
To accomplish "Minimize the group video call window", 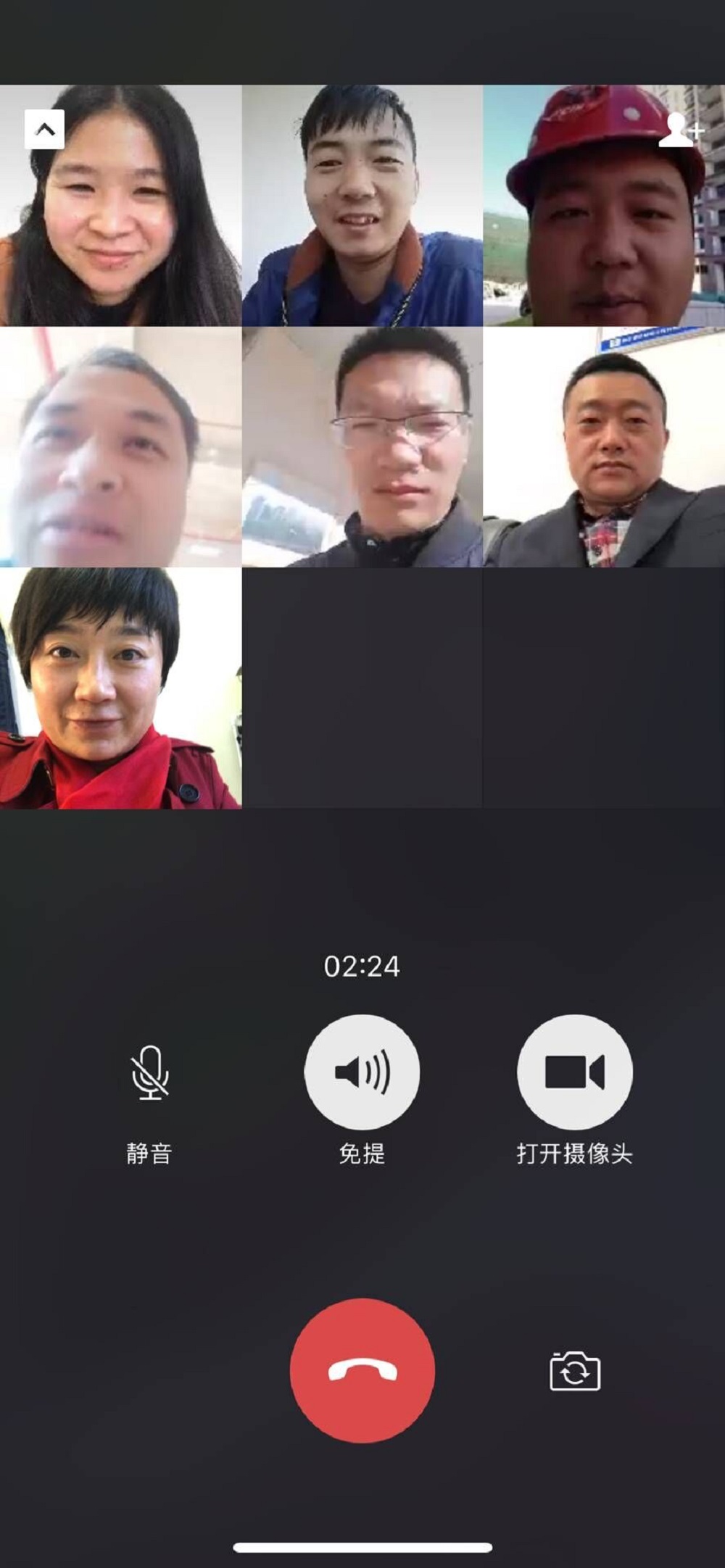I will click(x=44, y=129).
